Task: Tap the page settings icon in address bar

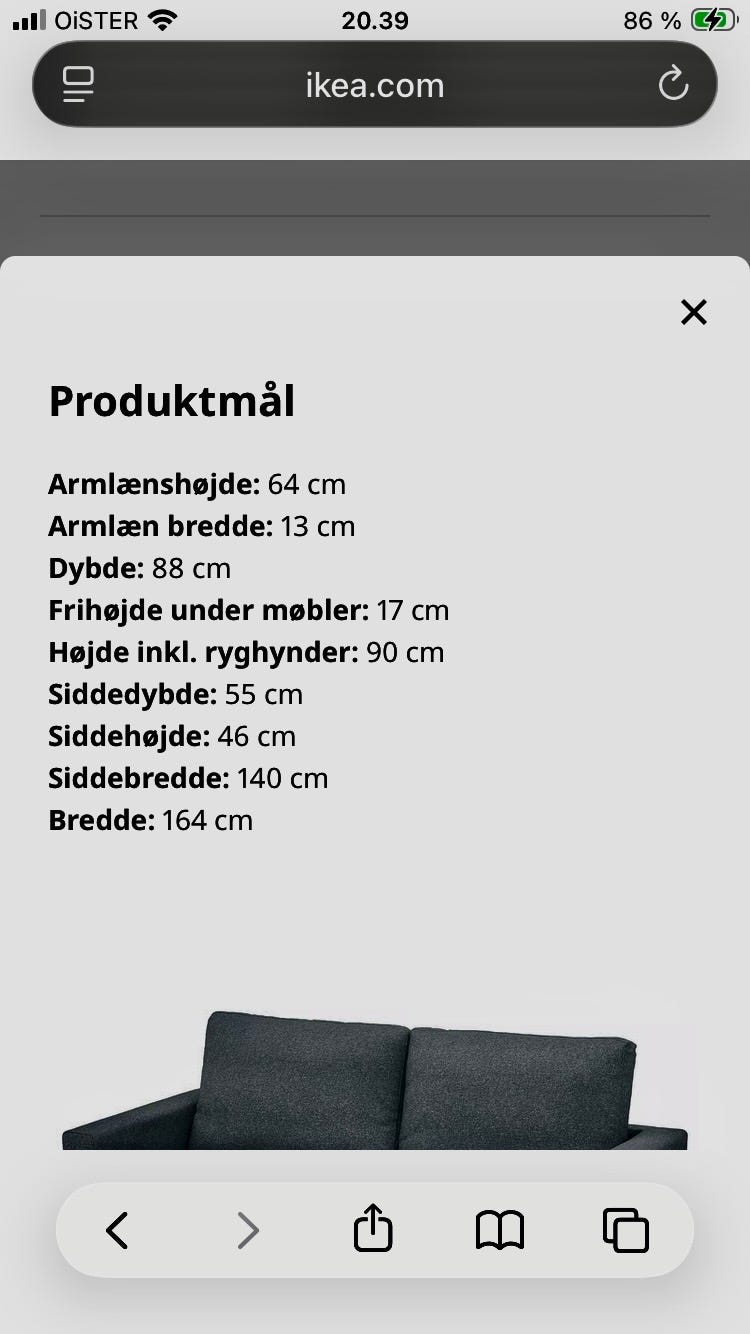Action: coord(77,84)
